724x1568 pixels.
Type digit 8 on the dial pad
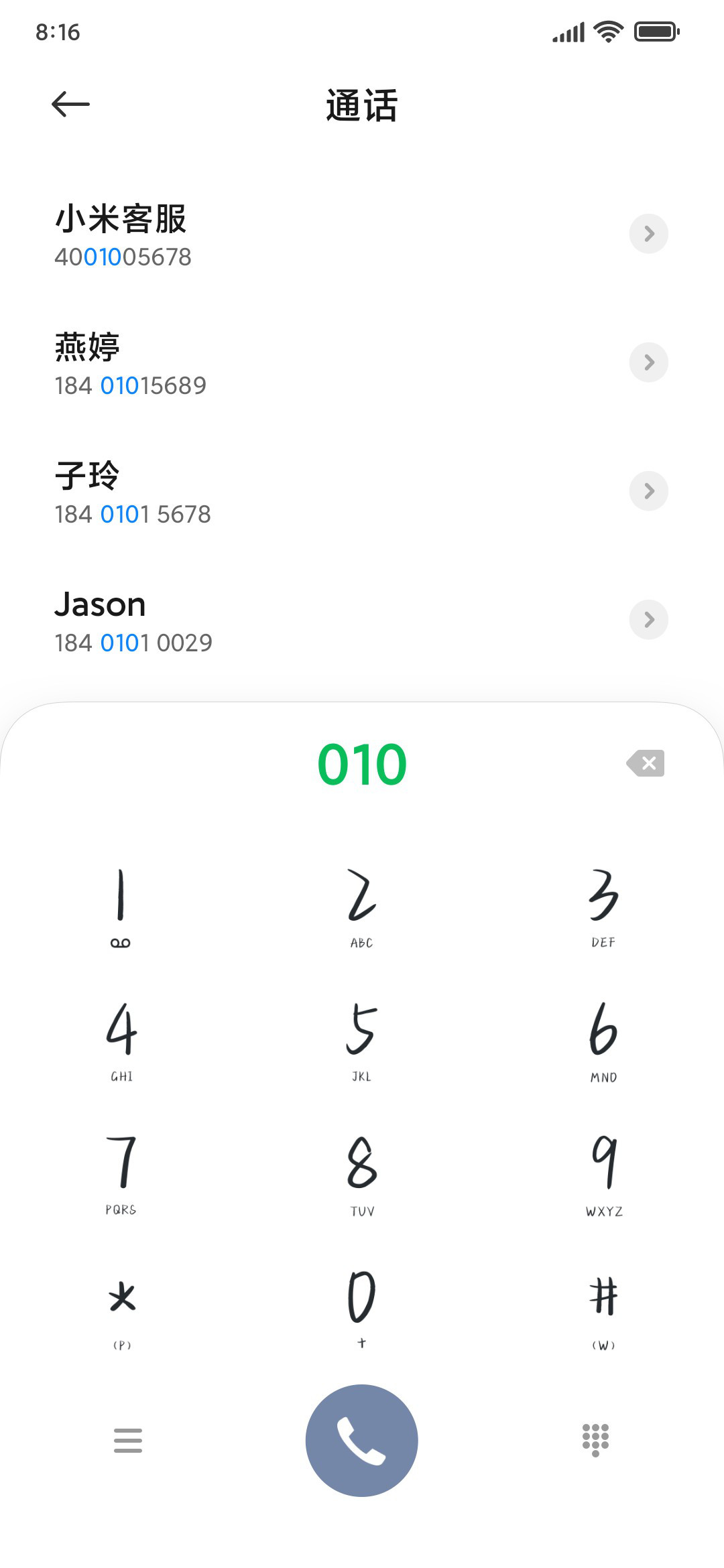click(x=362, y=1174)
